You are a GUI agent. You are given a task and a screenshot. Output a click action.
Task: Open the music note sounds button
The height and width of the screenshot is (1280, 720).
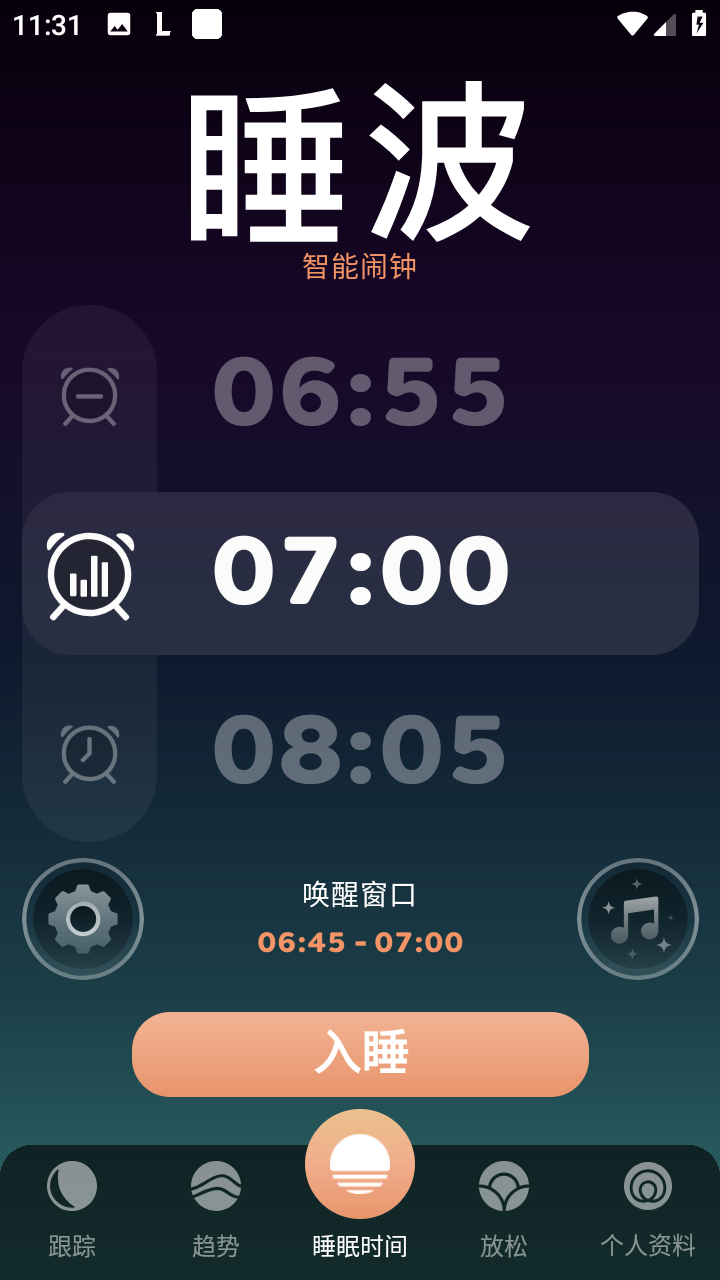click(637, 918)
